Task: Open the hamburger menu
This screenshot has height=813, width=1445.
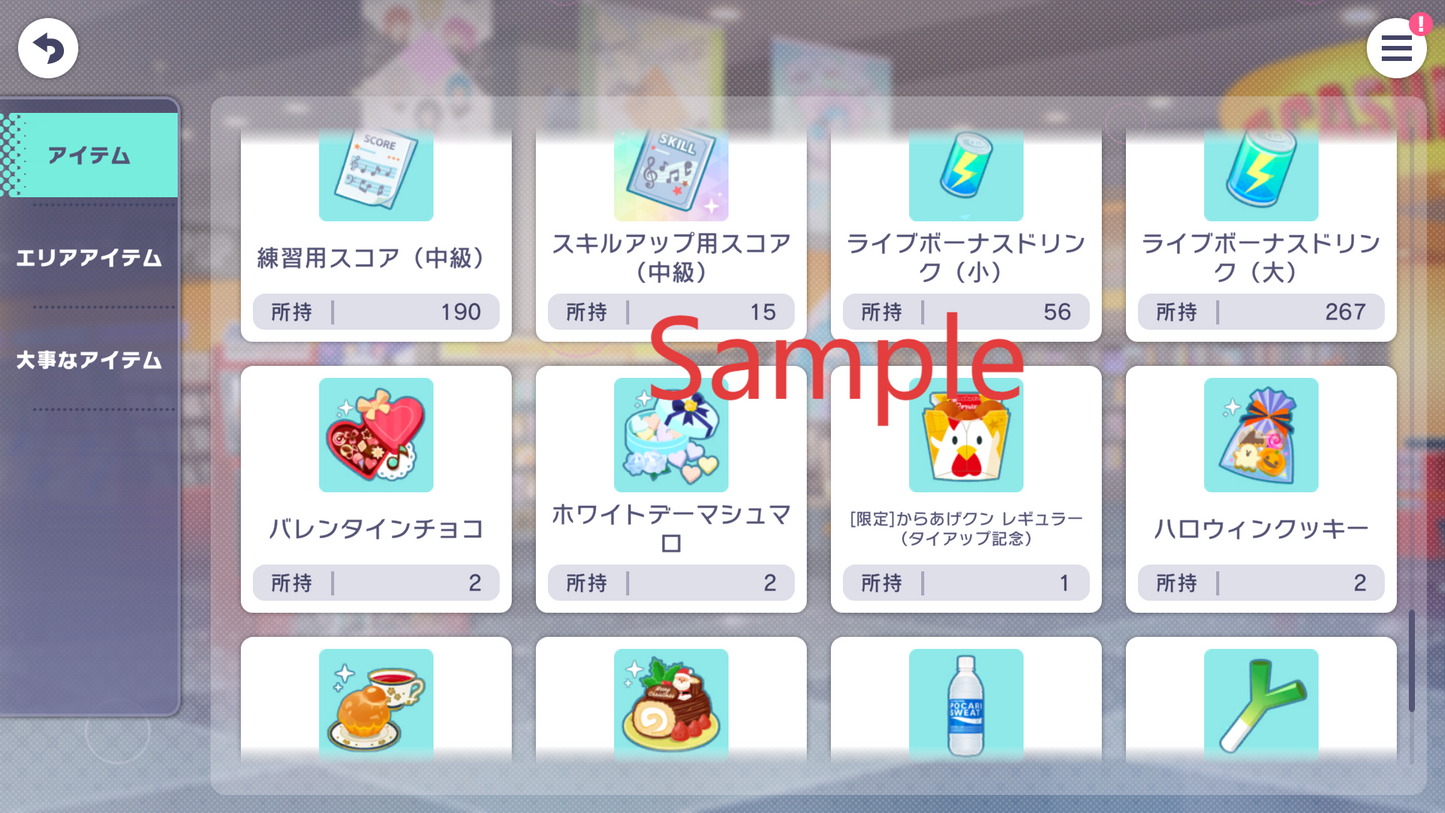Action: tap(1396, 48)
